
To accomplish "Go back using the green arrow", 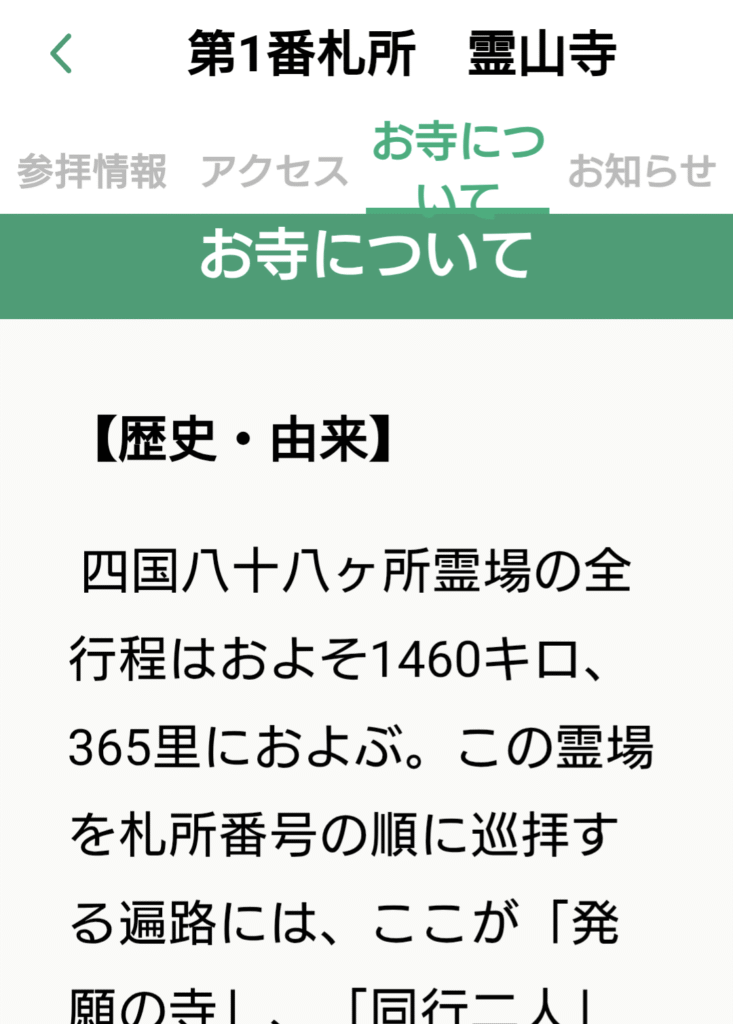I will 62,54.
